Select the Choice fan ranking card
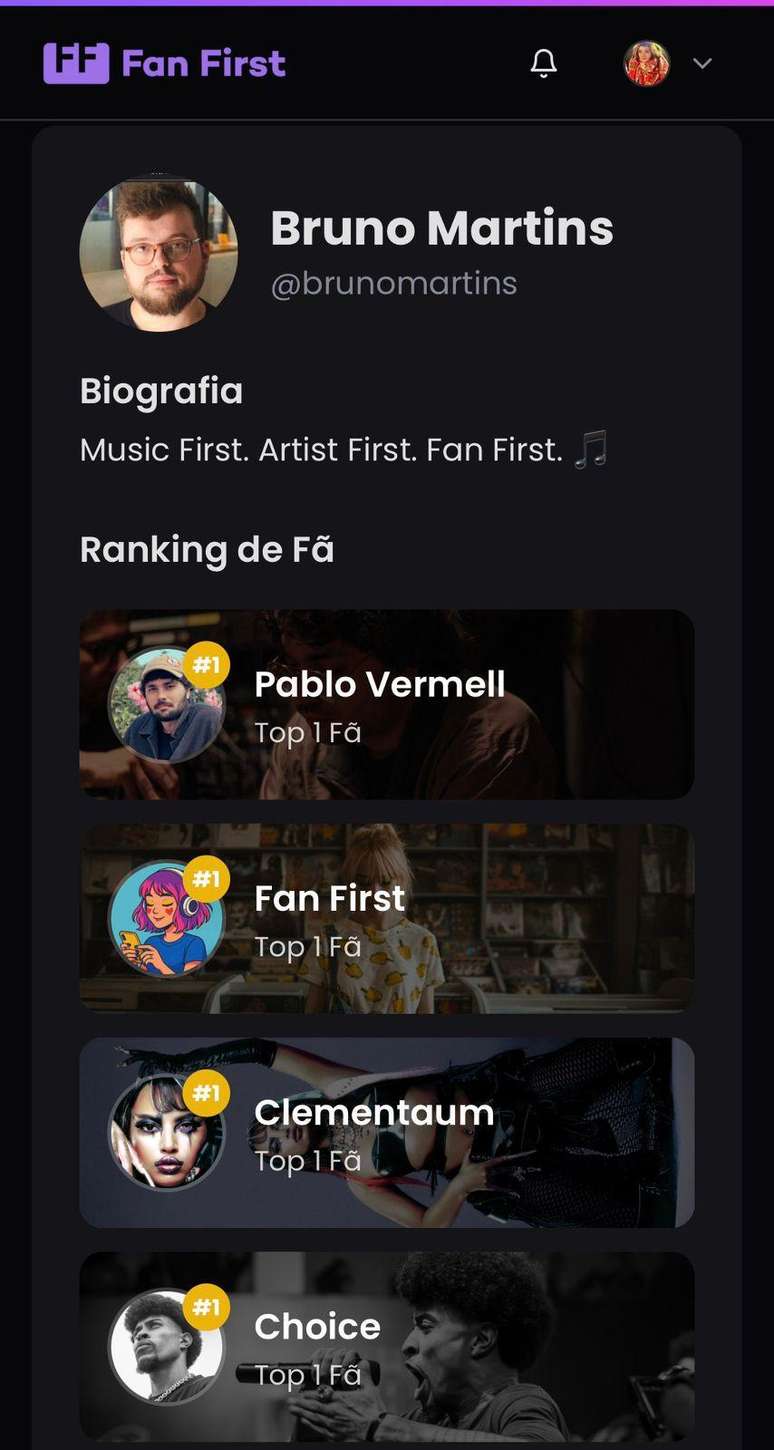774x1450 pixels. 386,1346
